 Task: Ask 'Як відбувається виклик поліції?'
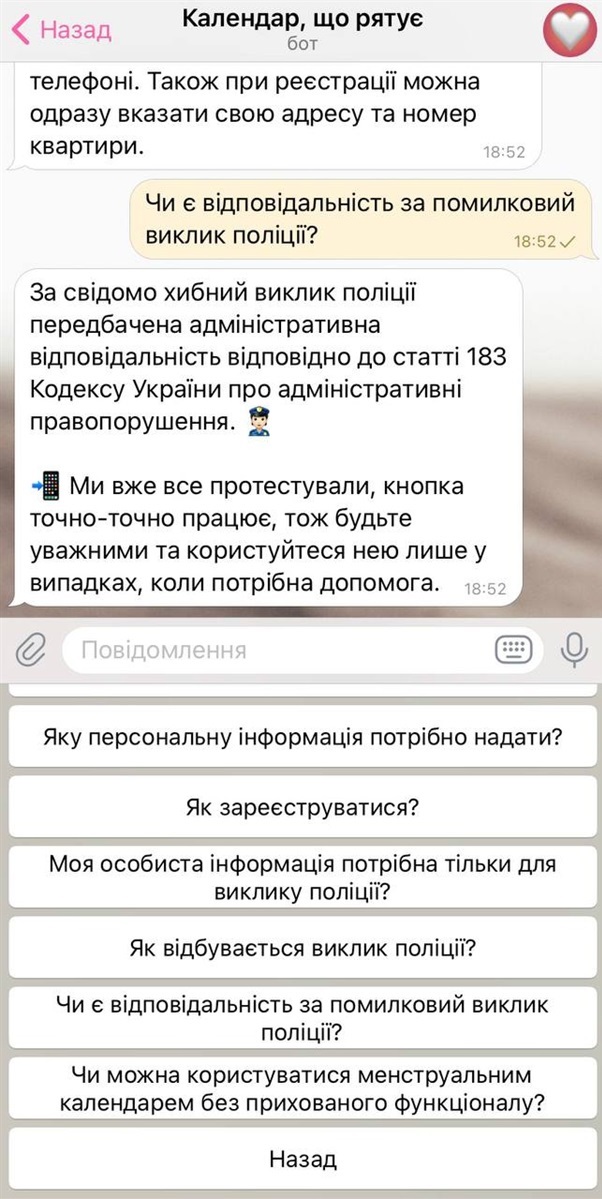click(x=301, y=947)
